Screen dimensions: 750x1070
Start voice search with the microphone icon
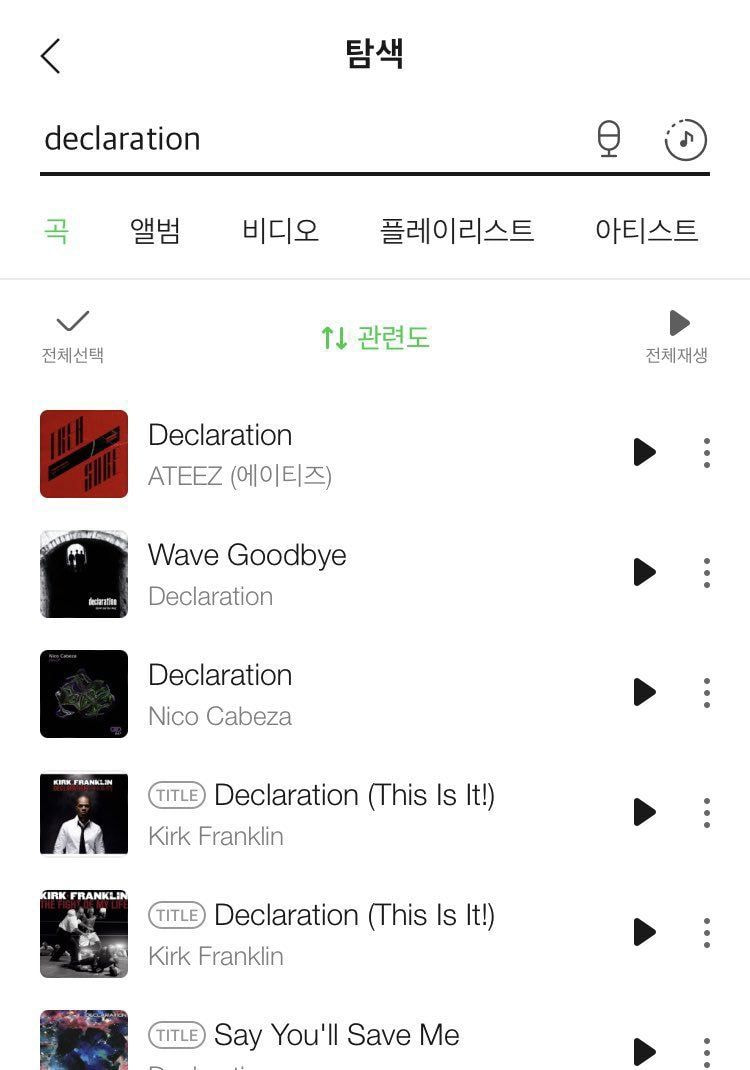pos(609,140)
